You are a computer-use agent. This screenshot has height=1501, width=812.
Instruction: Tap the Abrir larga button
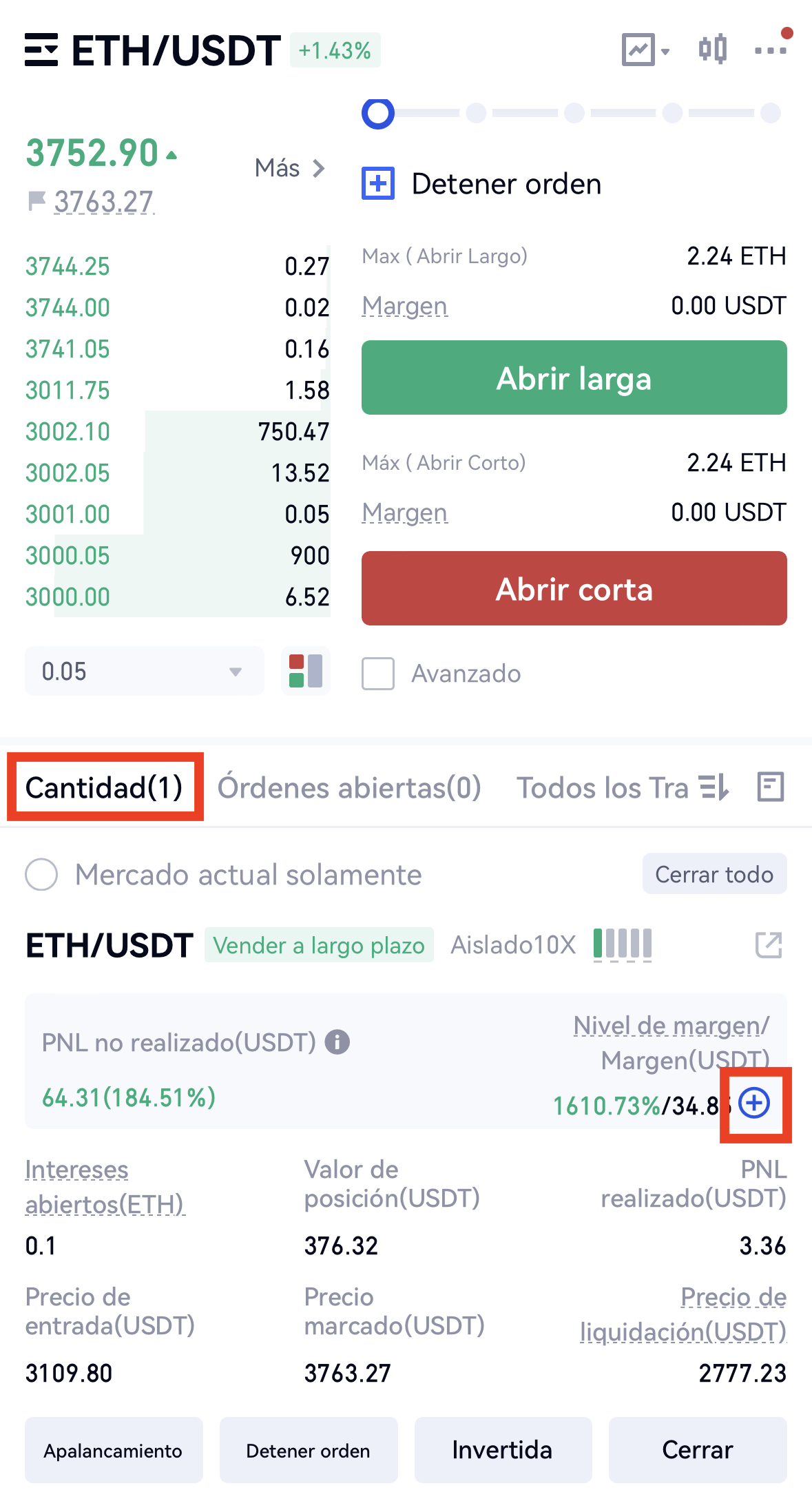point(574,378)
